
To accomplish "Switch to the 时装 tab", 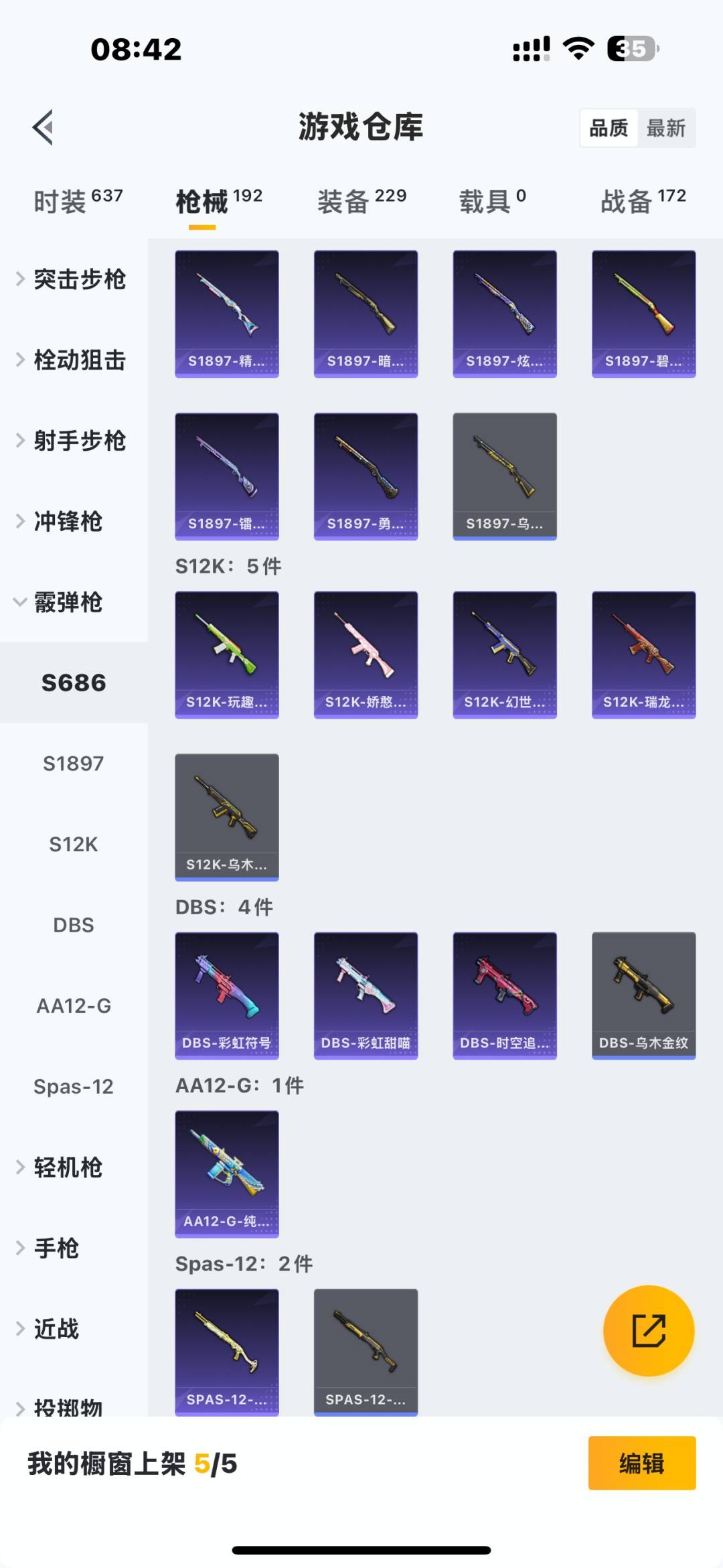I will (77, 201).
